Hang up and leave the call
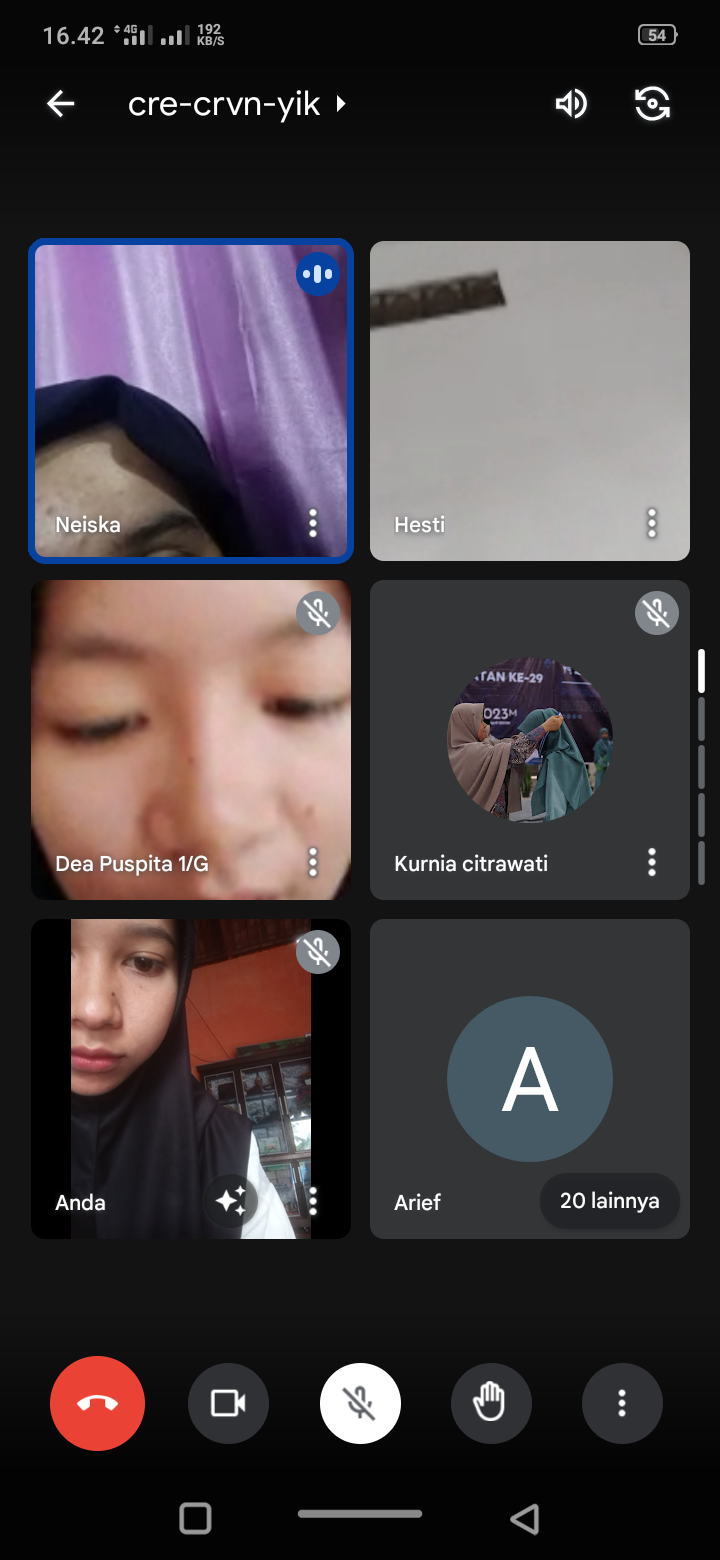The image size is (720, 1560). click(x=97, y=1404)
